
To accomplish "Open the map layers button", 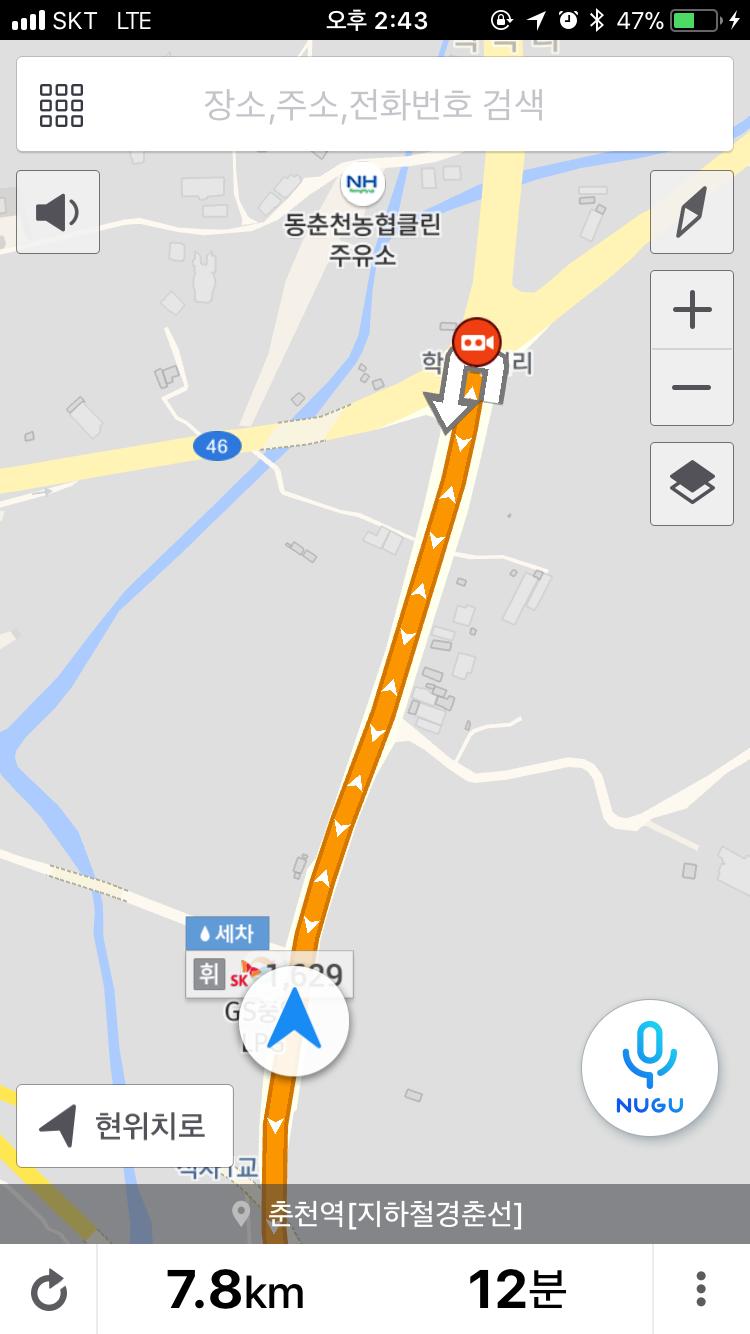I will point(692,484).
